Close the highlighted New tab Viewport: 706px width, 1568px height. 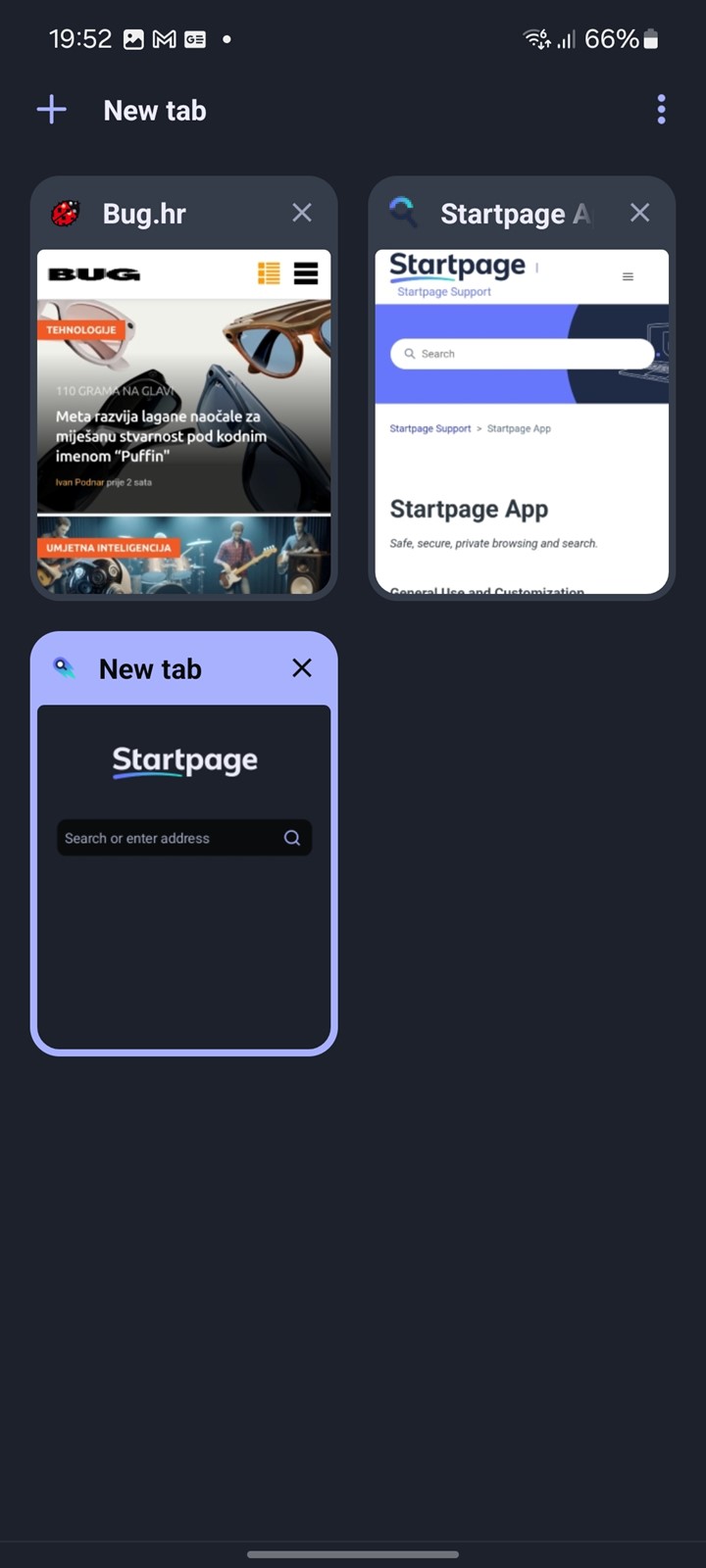pyautogui.click(x=302, y=668)
